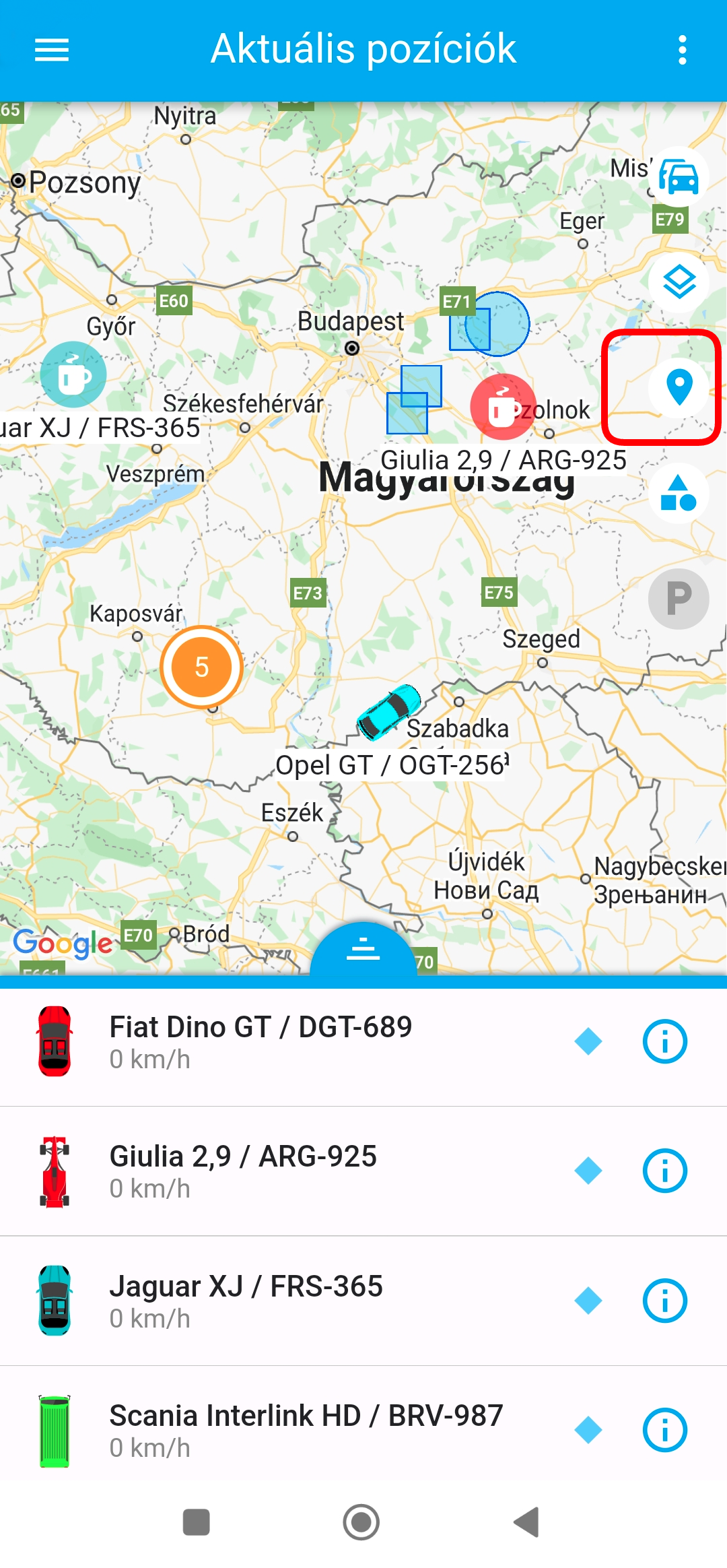
Task: Collapse the vehicle list handle
Action: tap(363, 950)
